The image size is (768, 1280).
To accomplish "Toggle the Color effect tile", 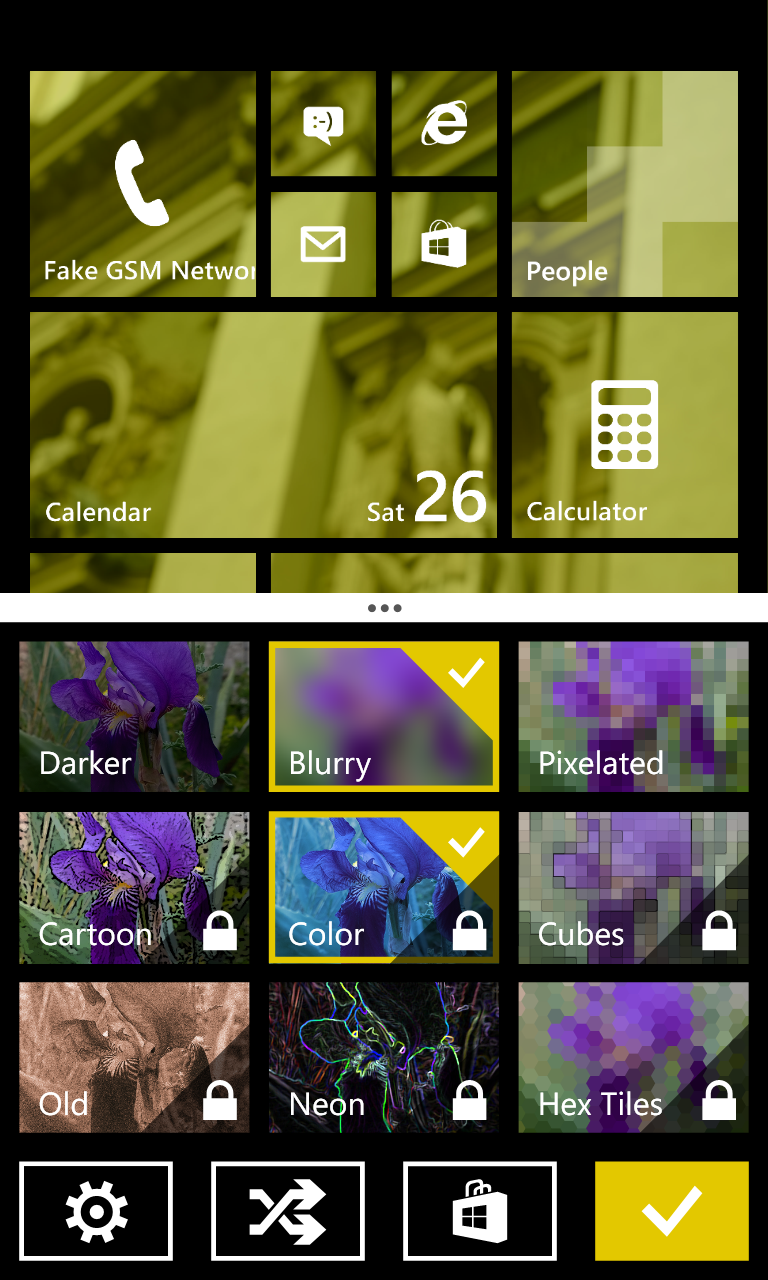I will coord(384,887).
